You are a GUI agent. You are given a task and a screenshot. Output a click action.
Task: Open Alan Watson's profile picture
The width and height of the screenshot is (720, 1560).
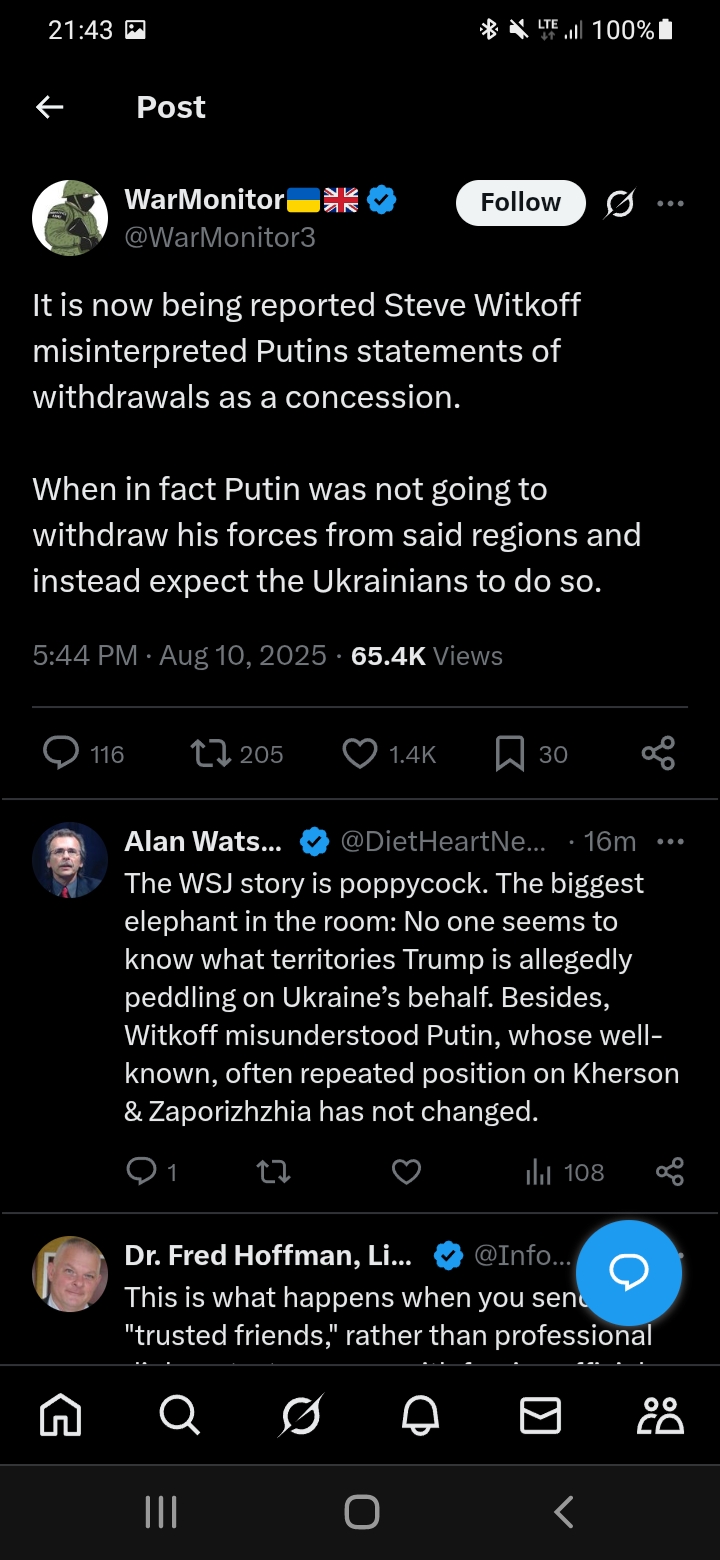click(x=70, y=860)
